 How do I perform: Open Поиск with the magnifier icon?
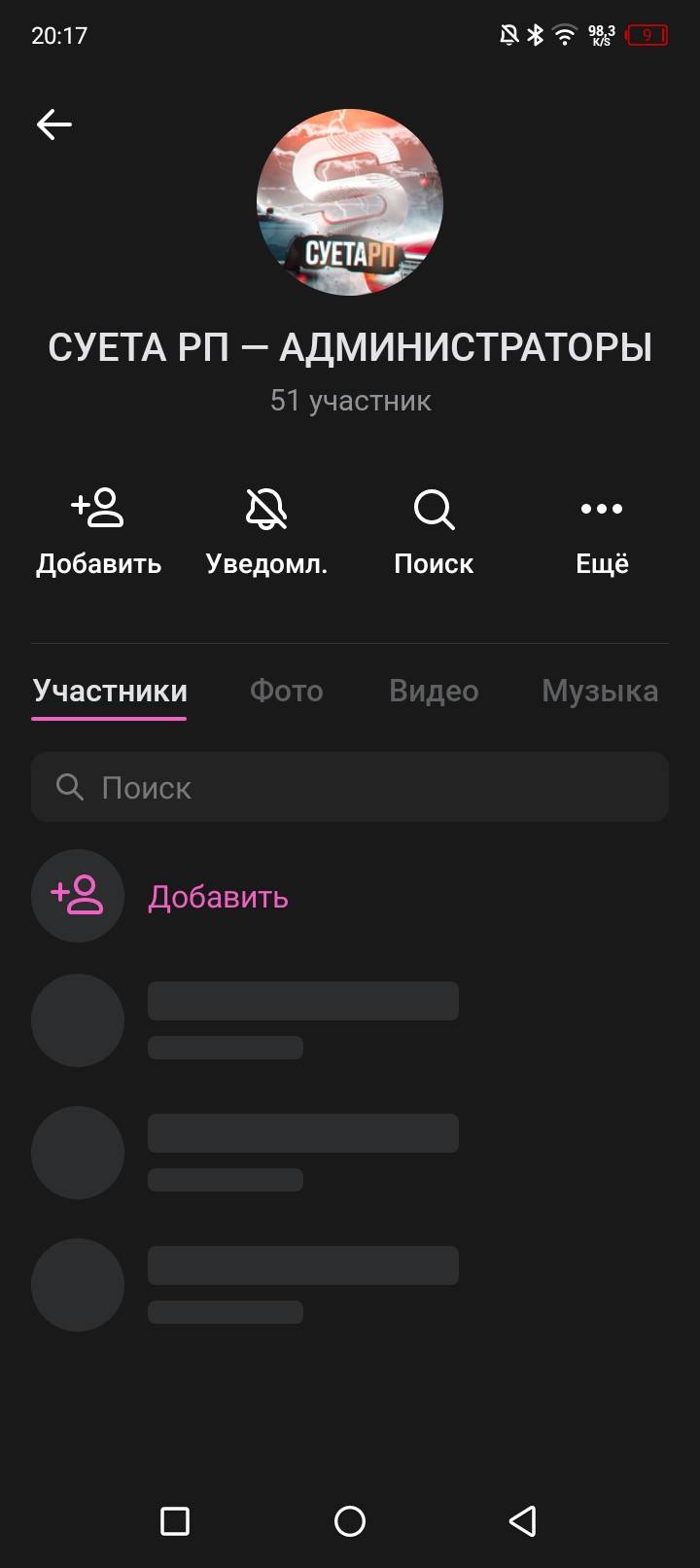(x=434, y=534)
